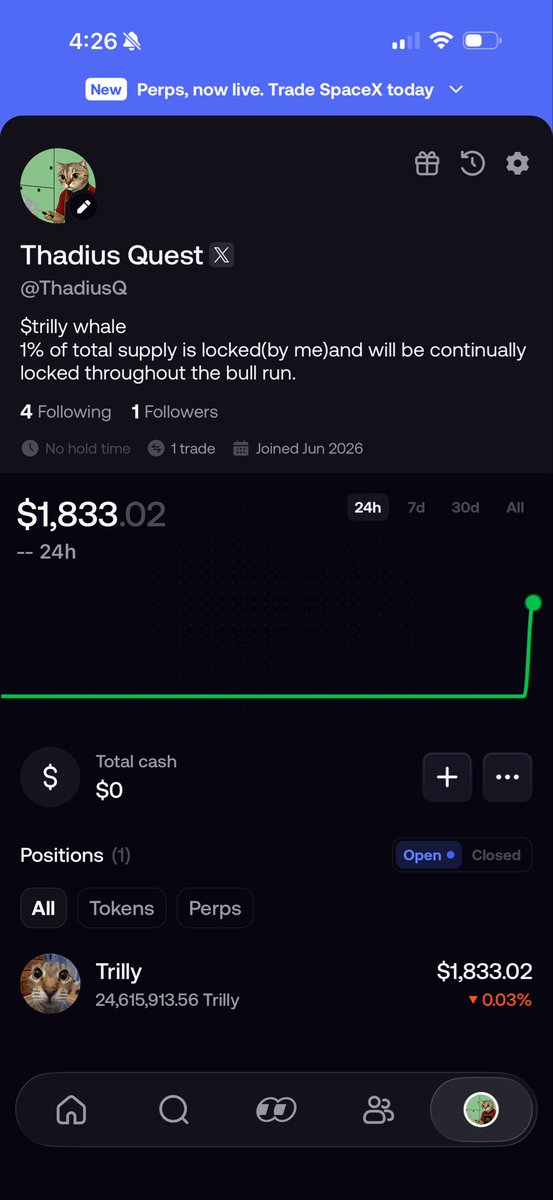Open the three-dot cash options
Viewport: 553px width, 1200px height.
(507, 777)
